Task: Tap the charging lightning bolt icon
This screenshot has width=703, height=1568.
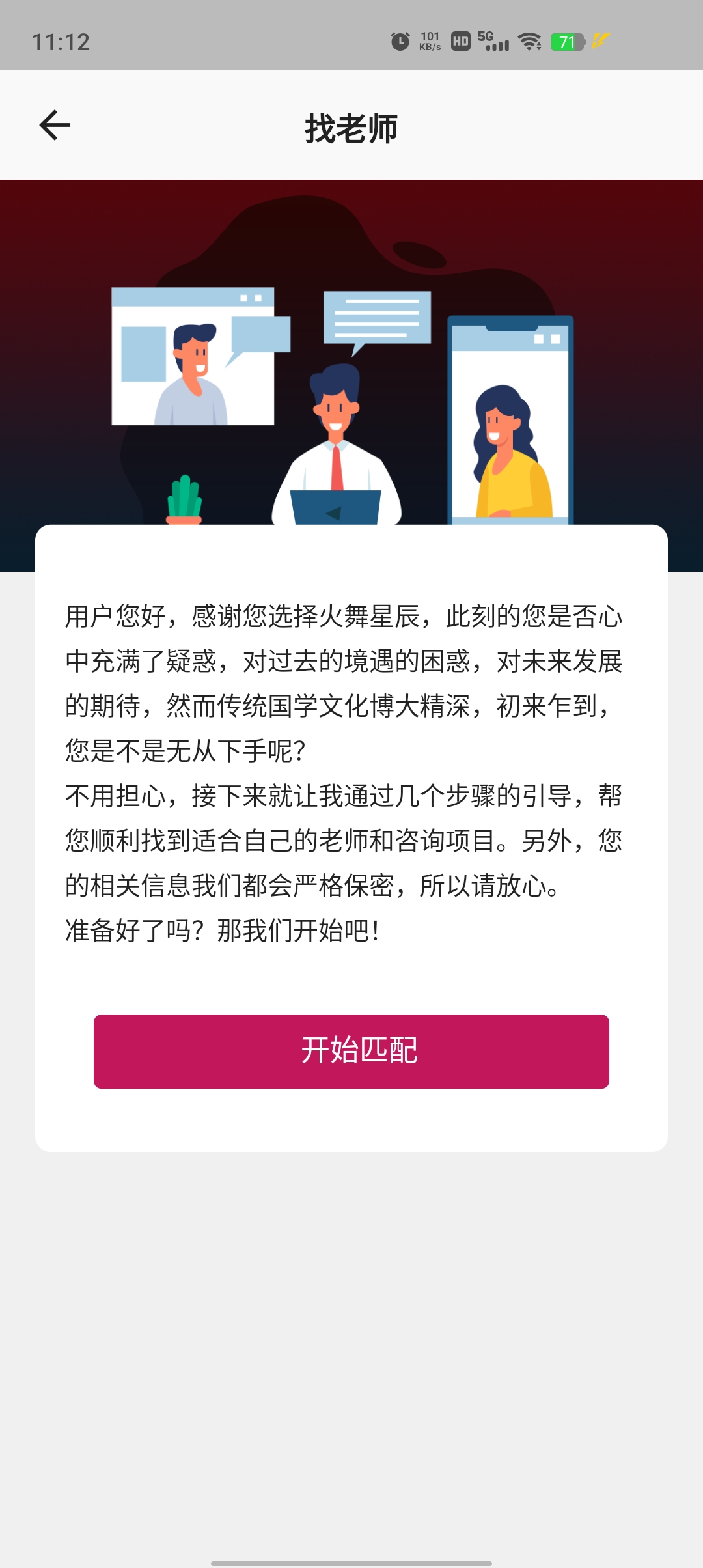Action: (x=600, y=40)
